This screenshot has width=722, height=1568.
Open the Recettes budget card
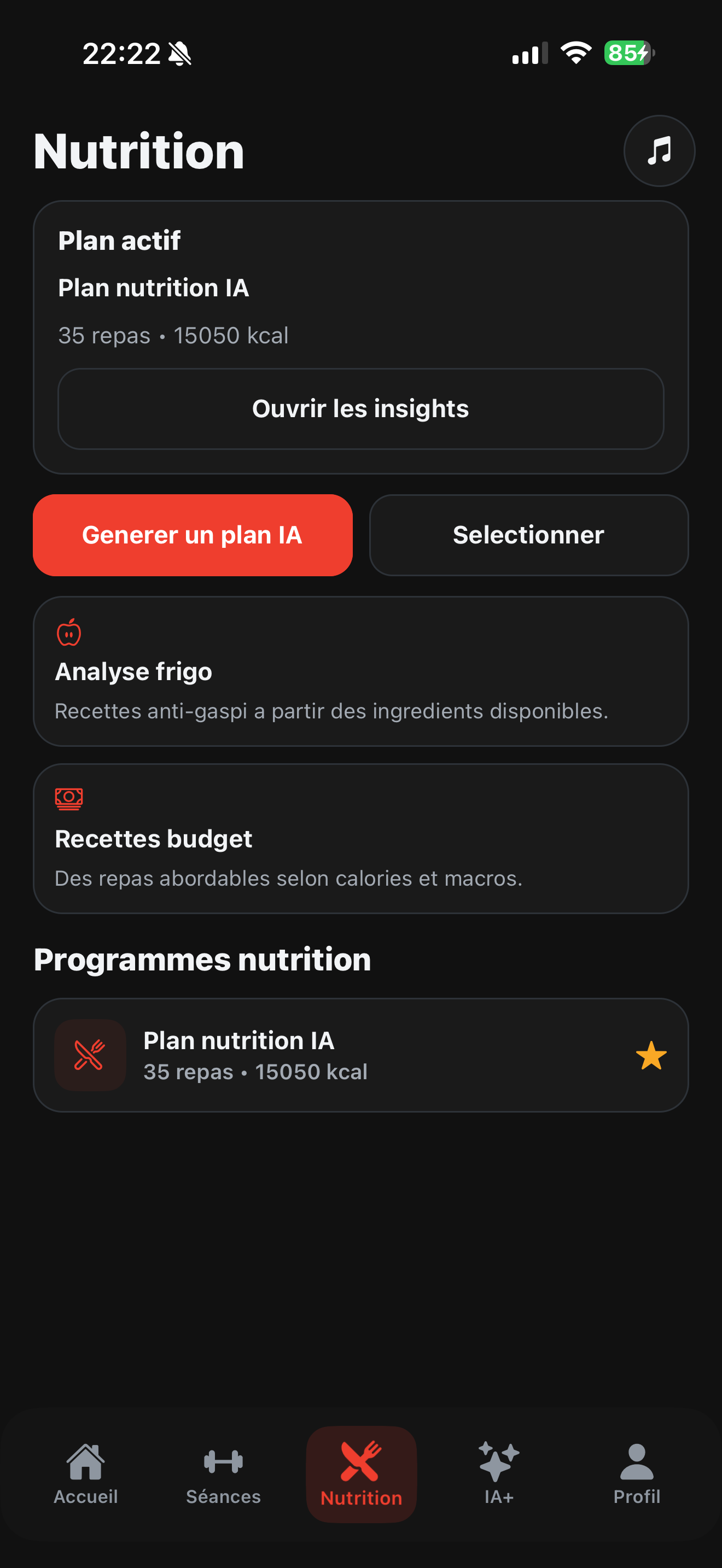point(360,838)
